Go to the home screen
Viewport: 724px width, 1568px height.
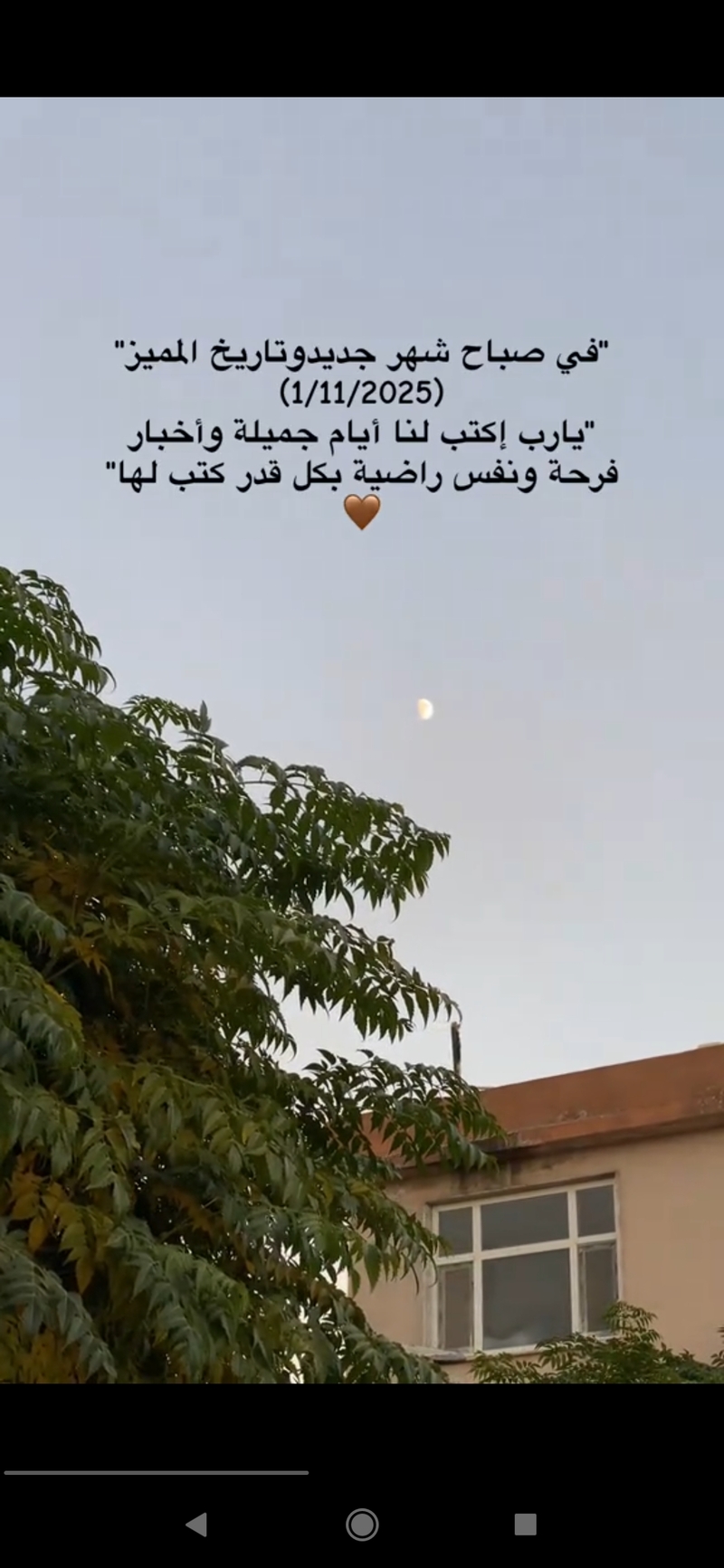(x=362, y=1525)
